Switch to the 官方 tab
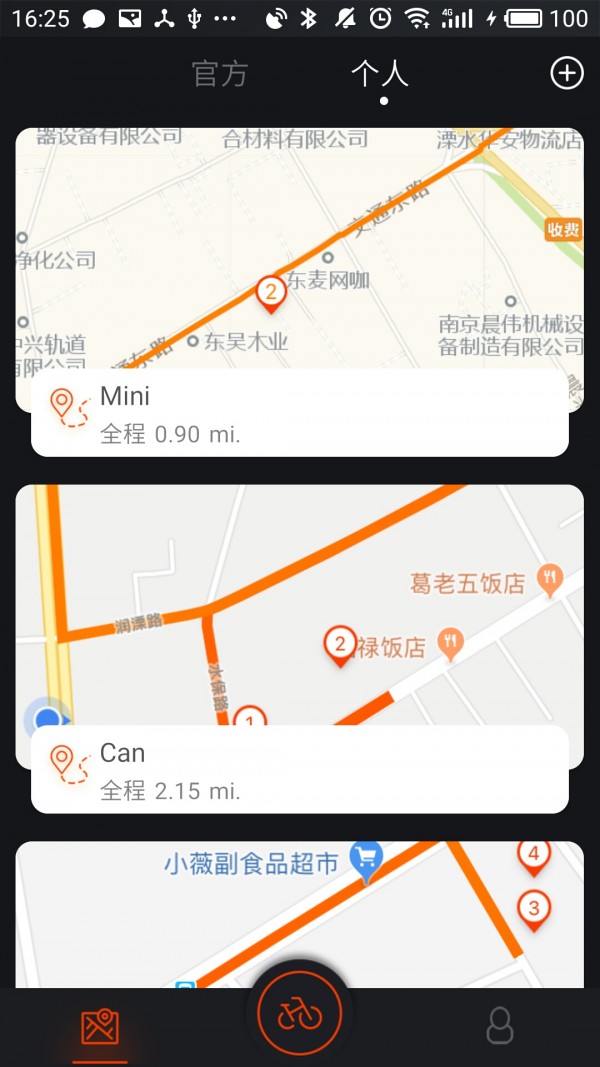This screenshot has height=1067, width=600. pos(220,74)
